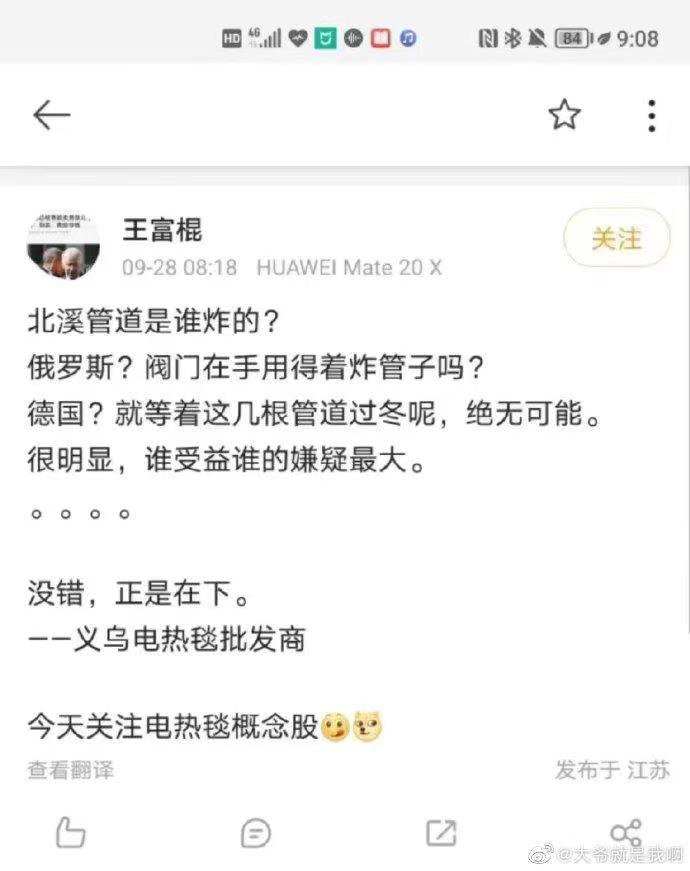Open the three-dot overflow menu
The image size is (690, 871).
(651, 116)
